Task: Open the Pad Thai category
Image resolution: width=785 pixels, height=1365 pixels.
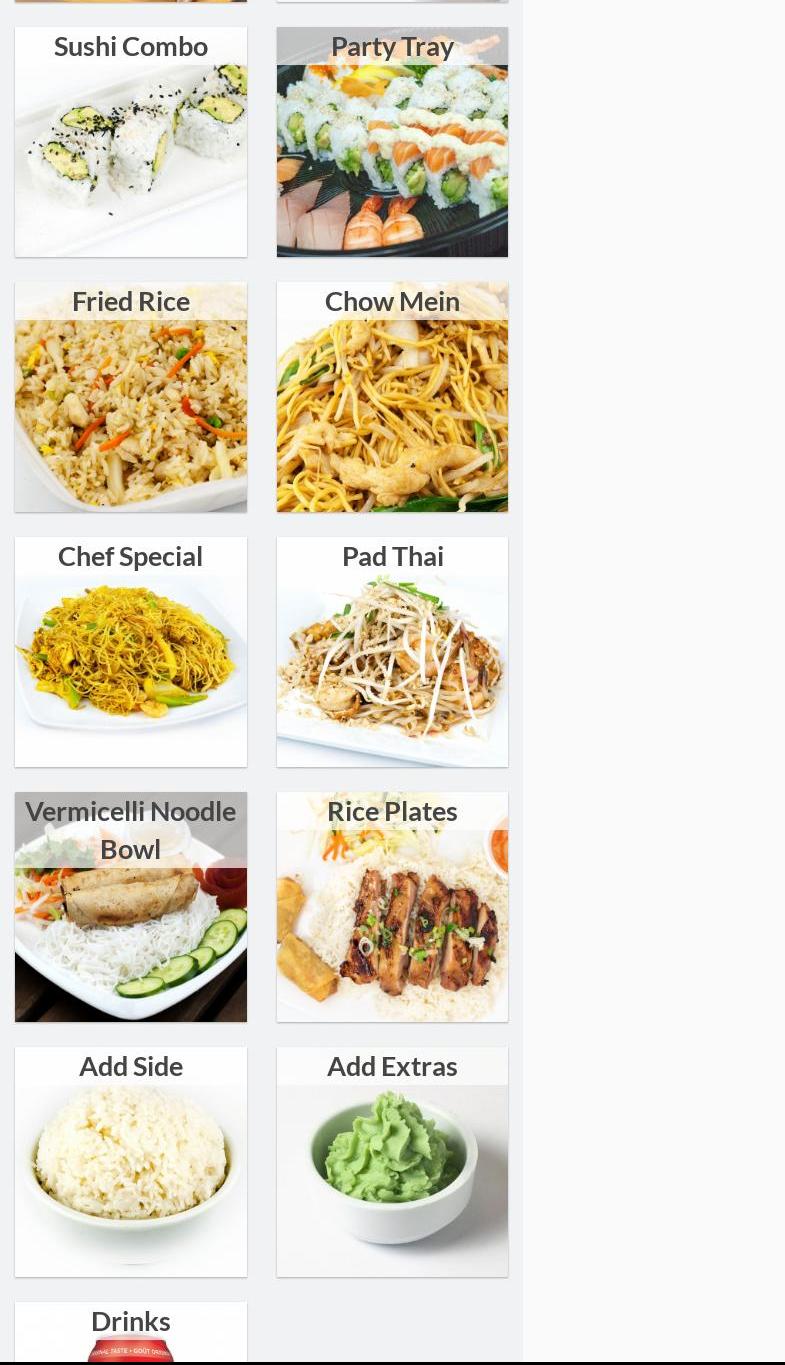Action: point(392,652)
